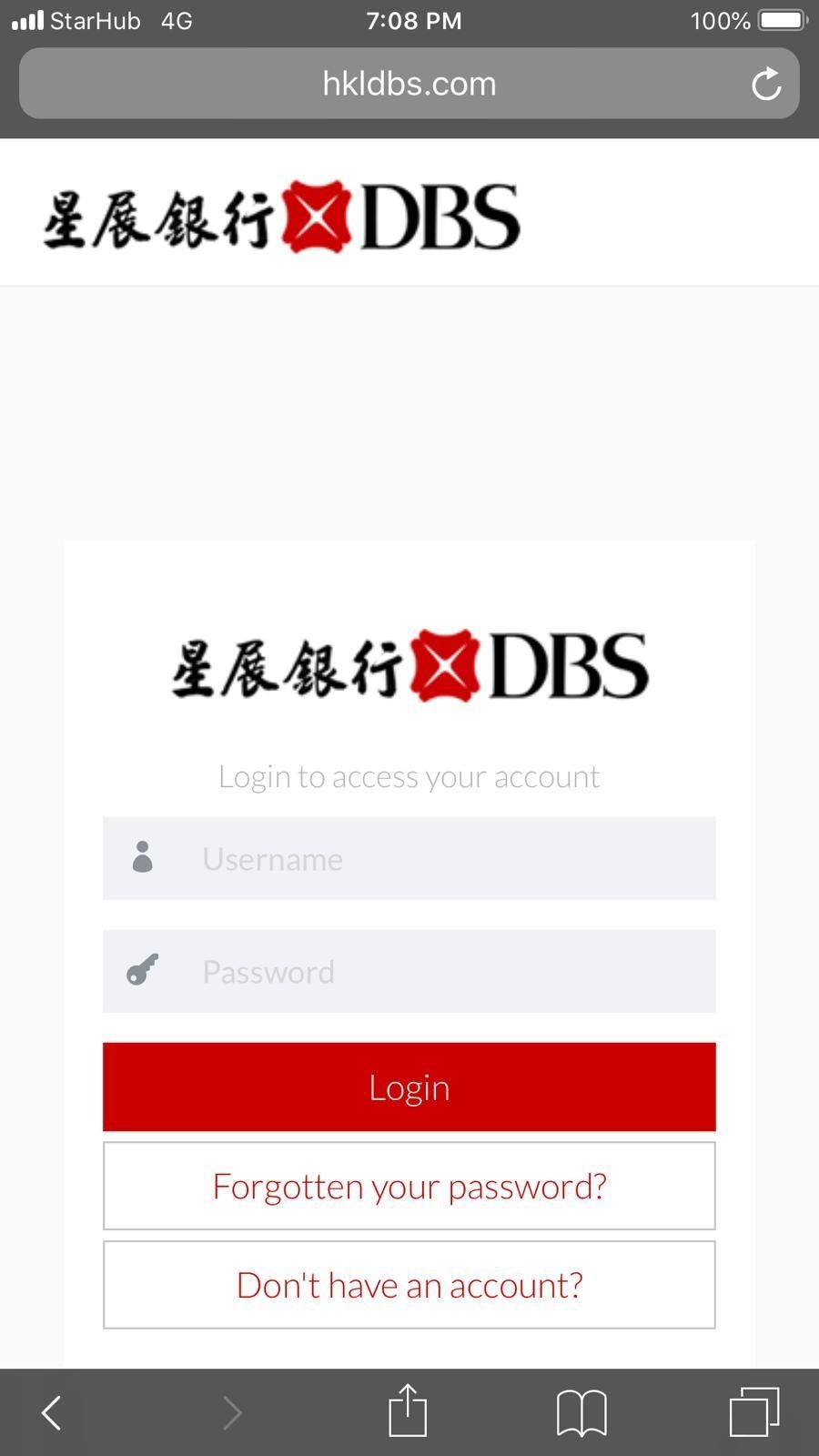
Task: Focus the Password field
Action: [409, 971]
